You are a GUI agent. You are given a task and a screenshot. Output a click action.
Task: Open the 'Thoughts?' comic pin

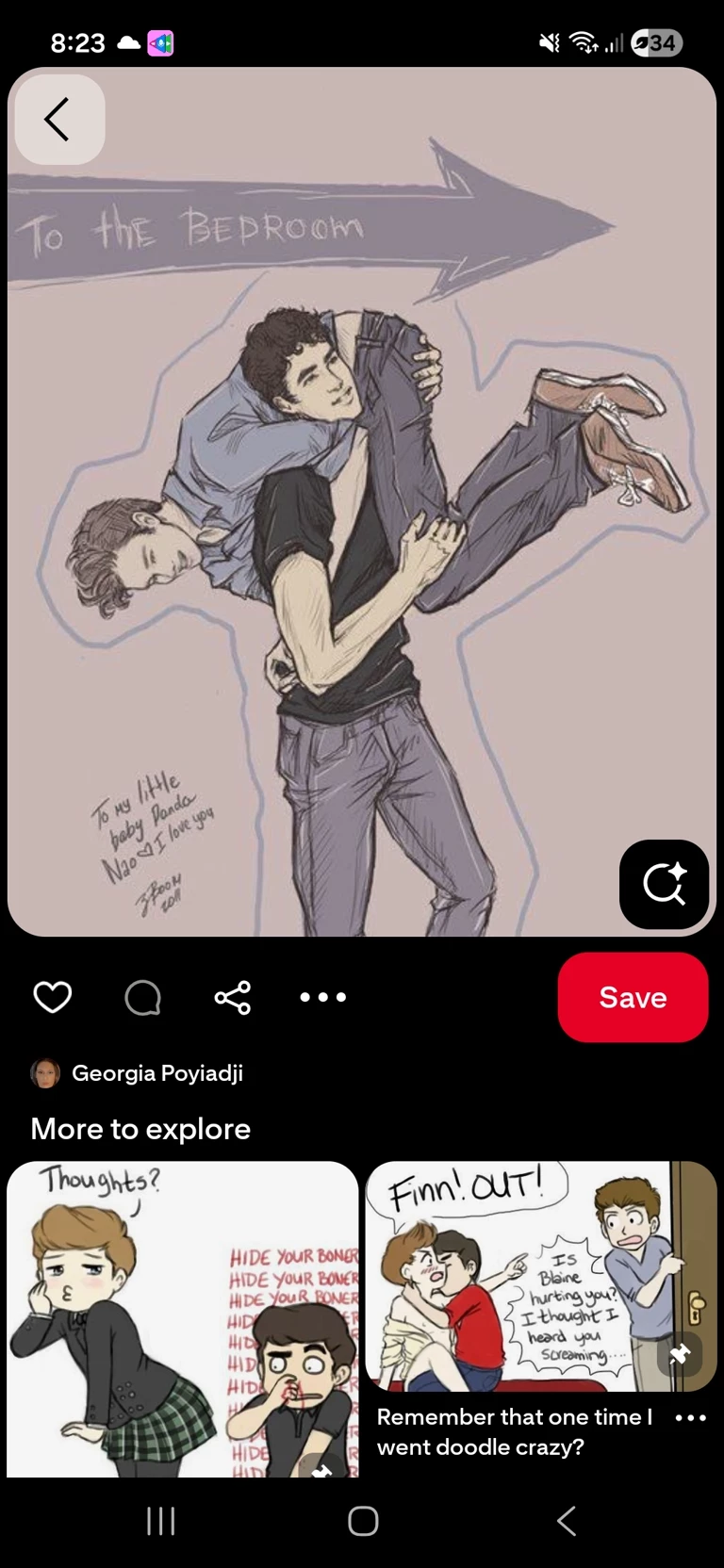[x=183, y=1319]
